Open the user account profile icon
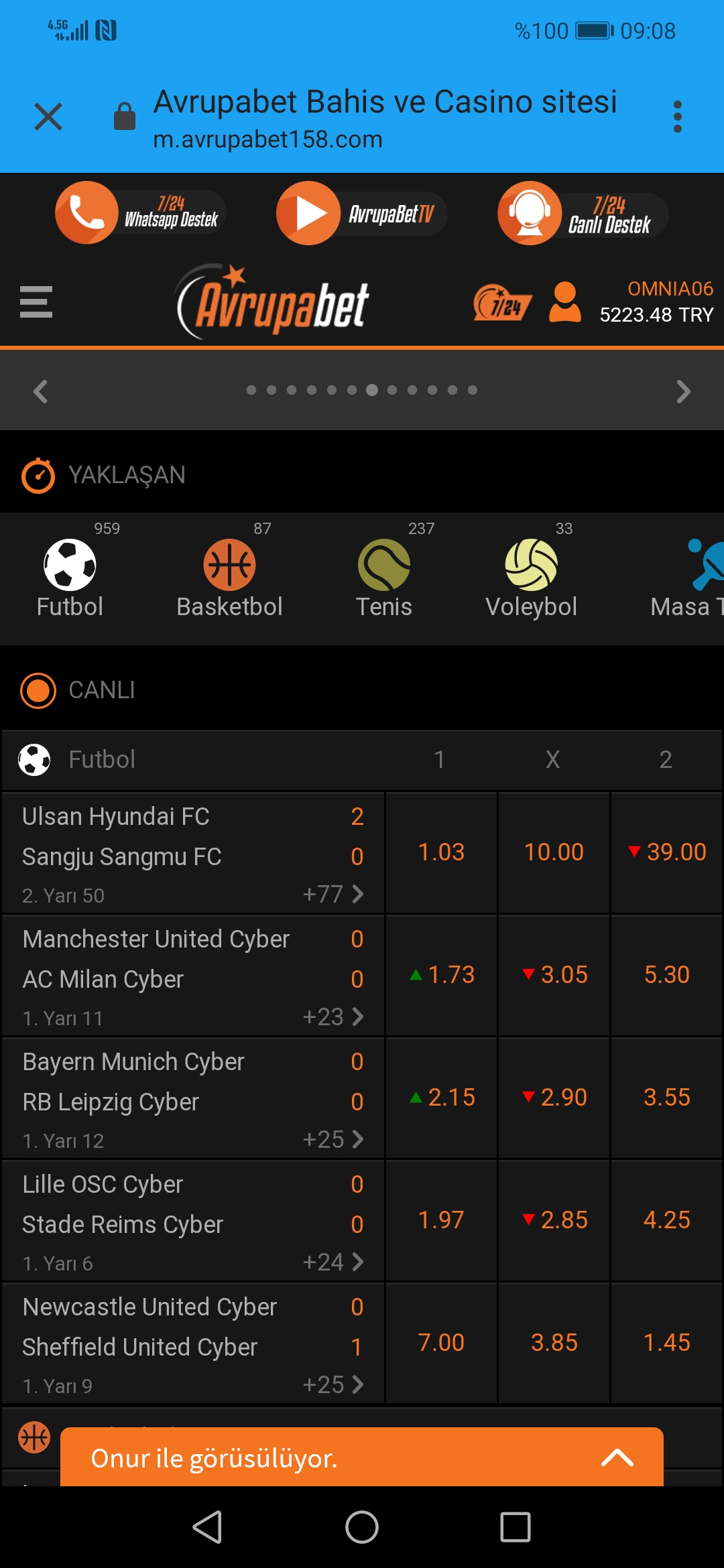Viewport: 724px width, 1568px height. point(565,302)
